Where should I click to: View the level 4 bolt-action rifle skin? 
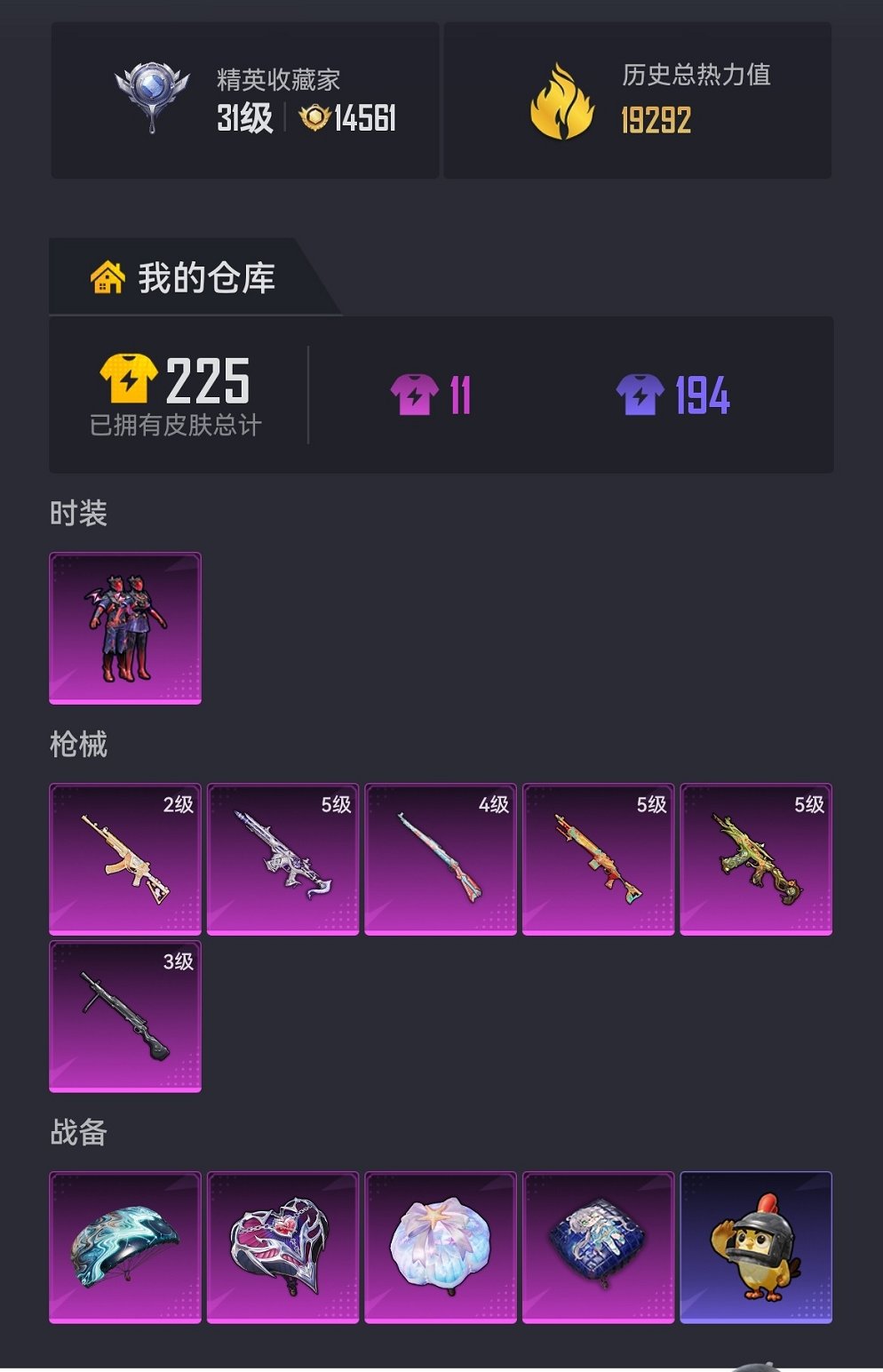pyautogui.click(x=441, y=859)
